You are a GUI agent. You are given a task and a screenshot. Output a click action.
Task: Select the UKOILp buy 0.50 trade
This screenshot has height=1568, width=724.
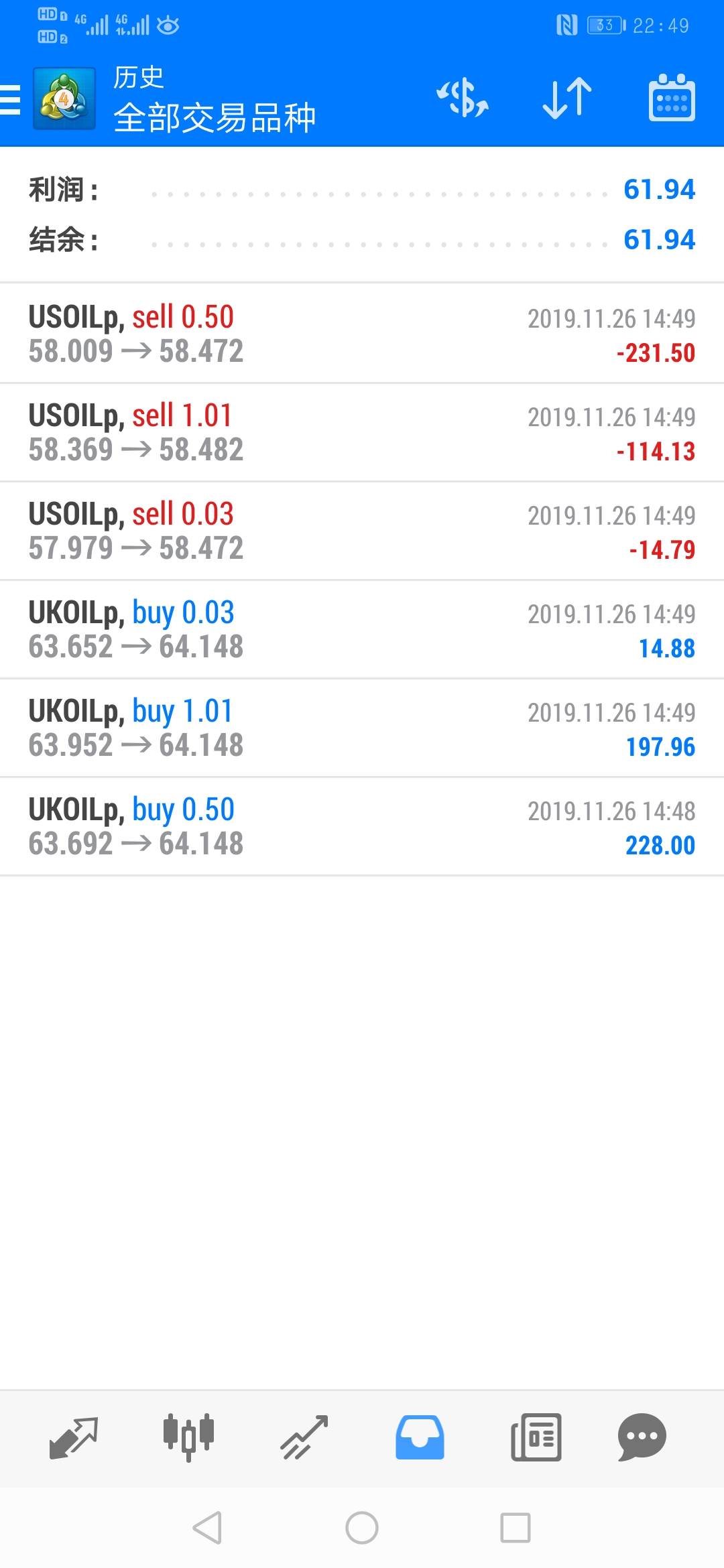[x=362, y=826]
